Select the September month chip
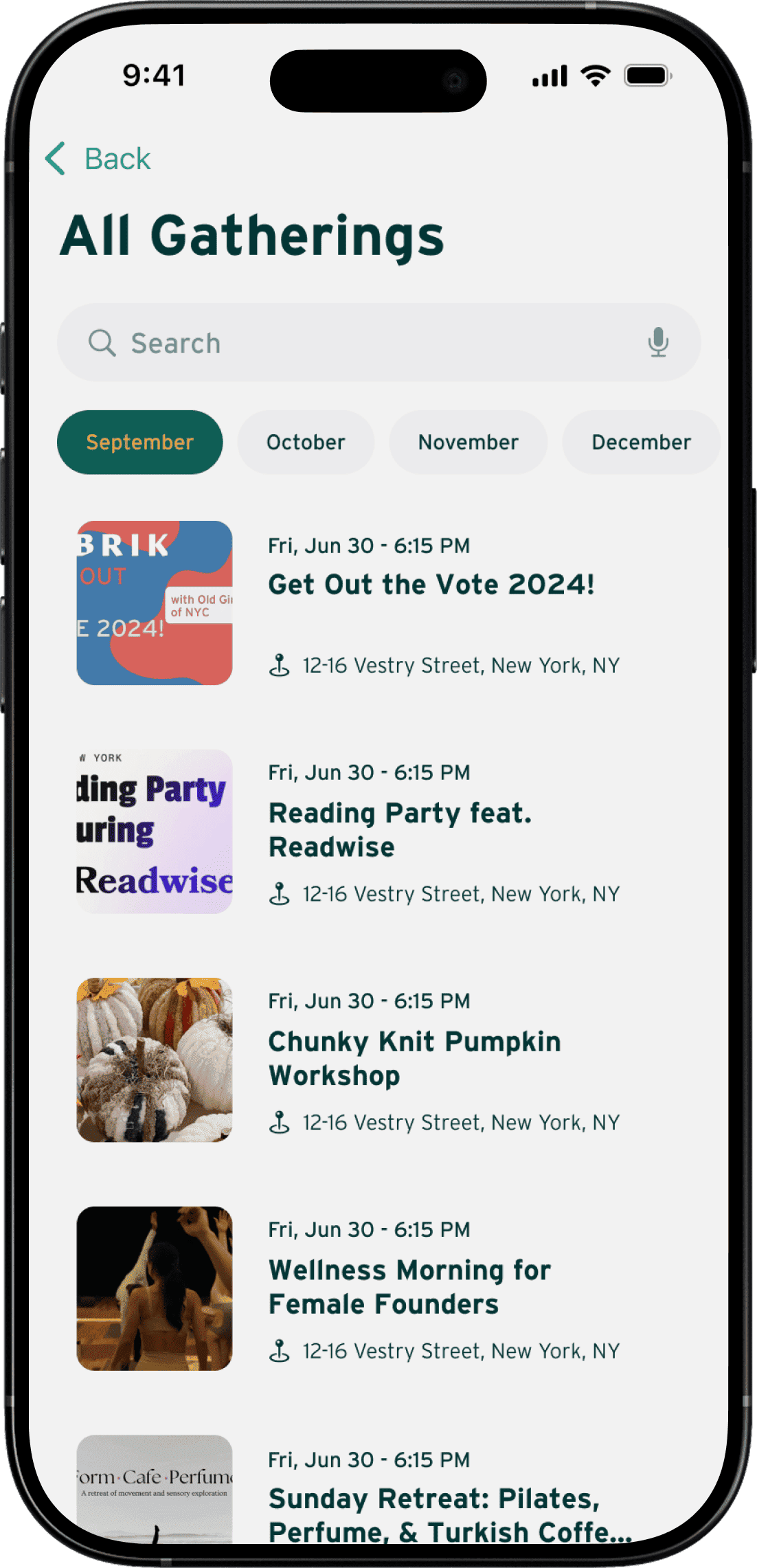The height and width of the screenshot is (1568, 757). coord(140,442)
